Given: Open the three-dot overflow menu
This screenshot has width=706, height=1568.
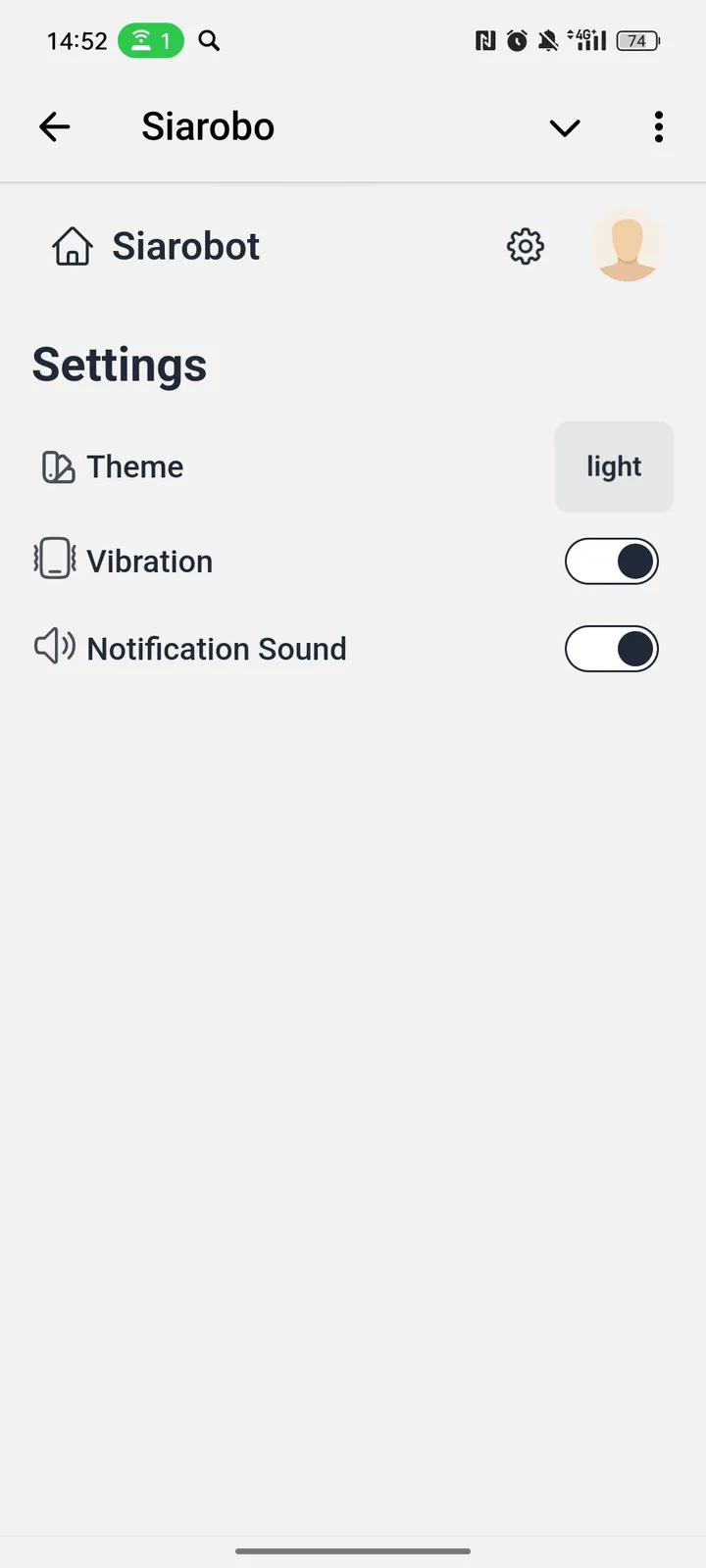Looking at the screenshot, I should [659, 126].
